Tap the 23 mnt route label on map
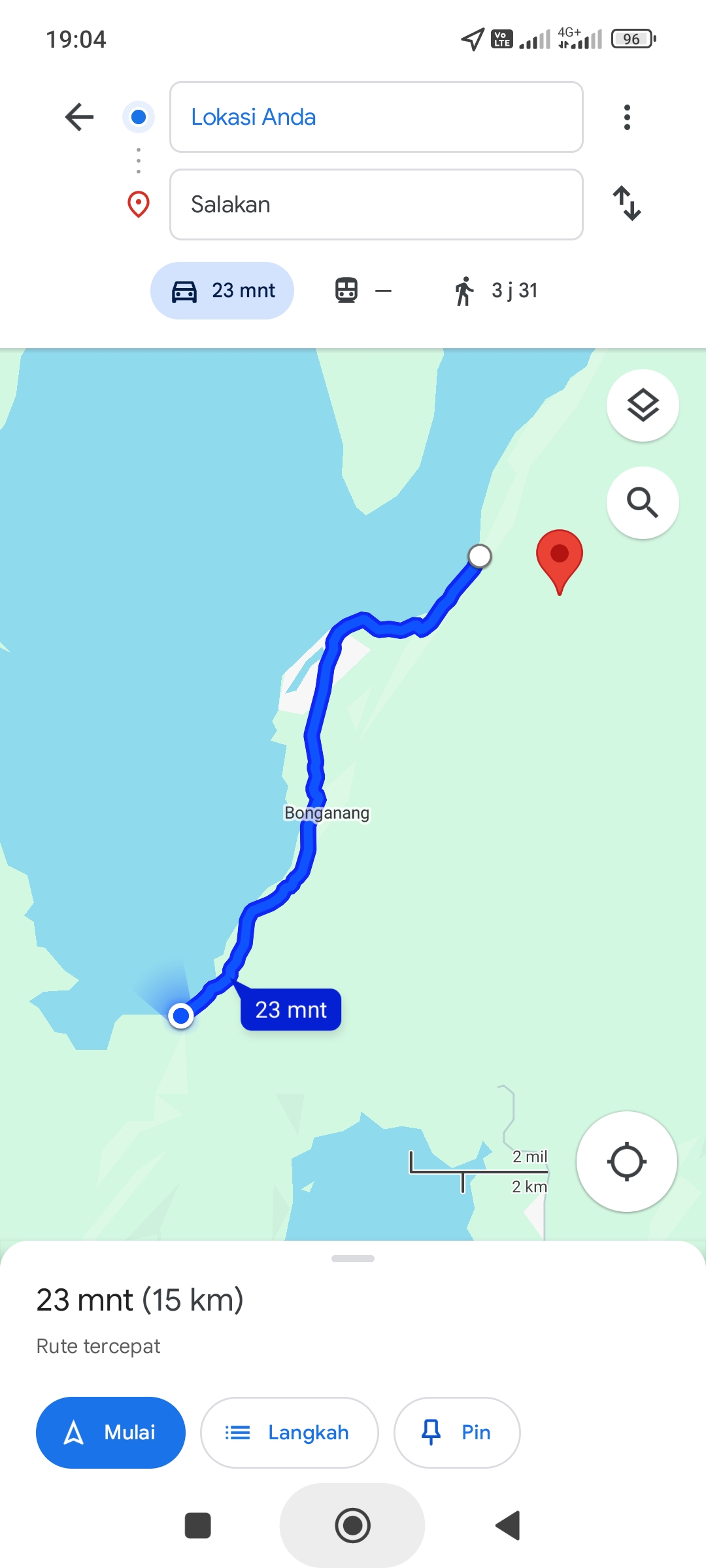 [291, 1010]
